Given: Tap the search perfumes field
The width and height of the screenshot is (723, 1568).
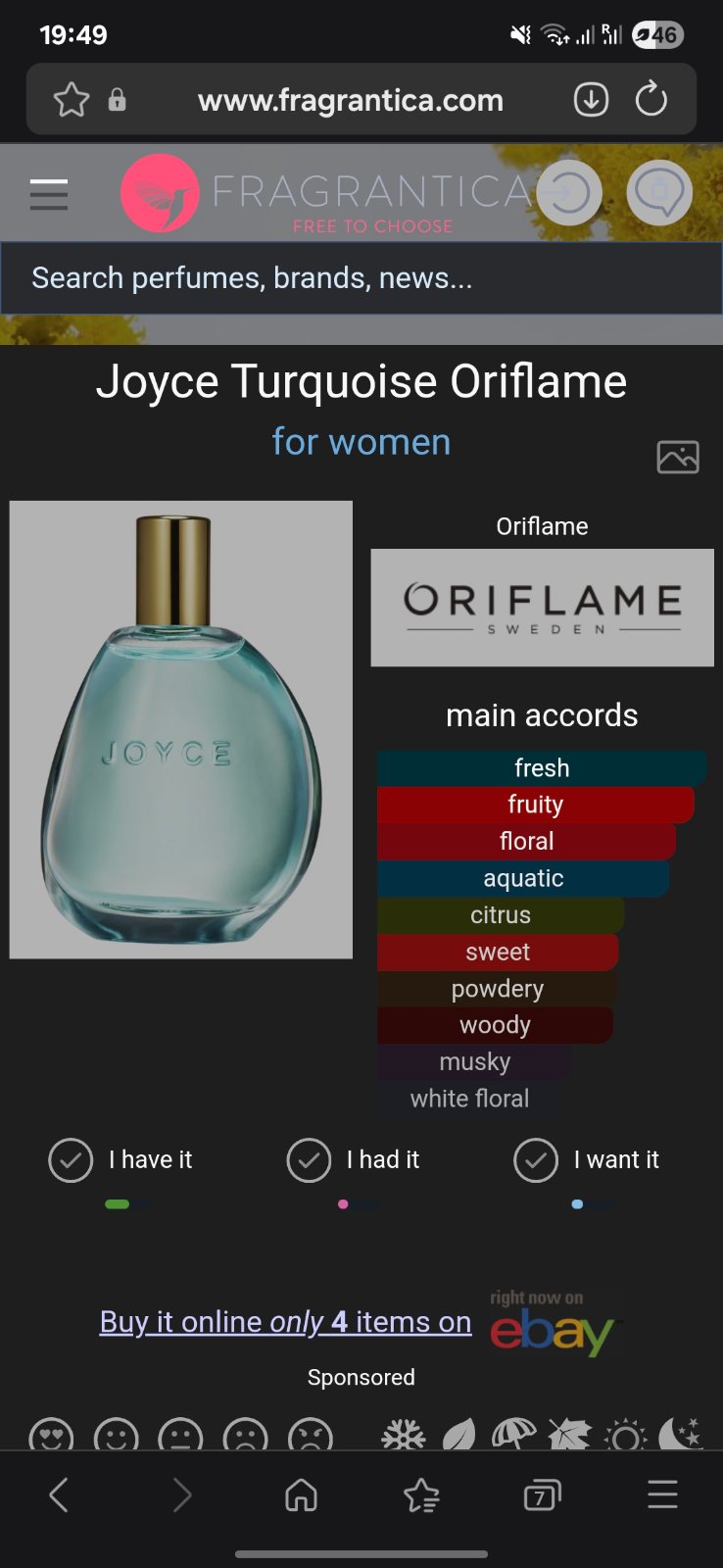Looking at the screenshot, I should [361, 278].
